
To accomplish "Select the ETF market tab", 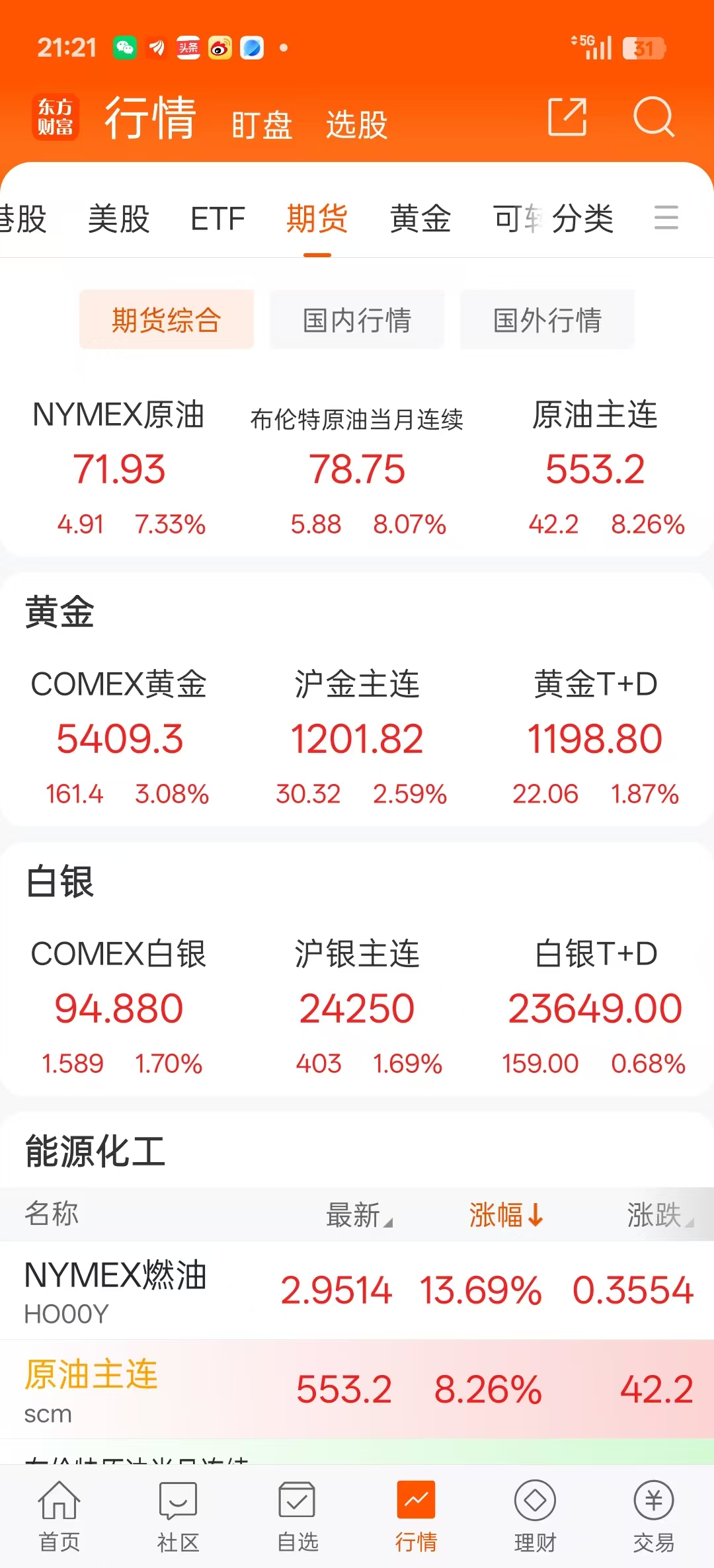I will pos(218,218).
